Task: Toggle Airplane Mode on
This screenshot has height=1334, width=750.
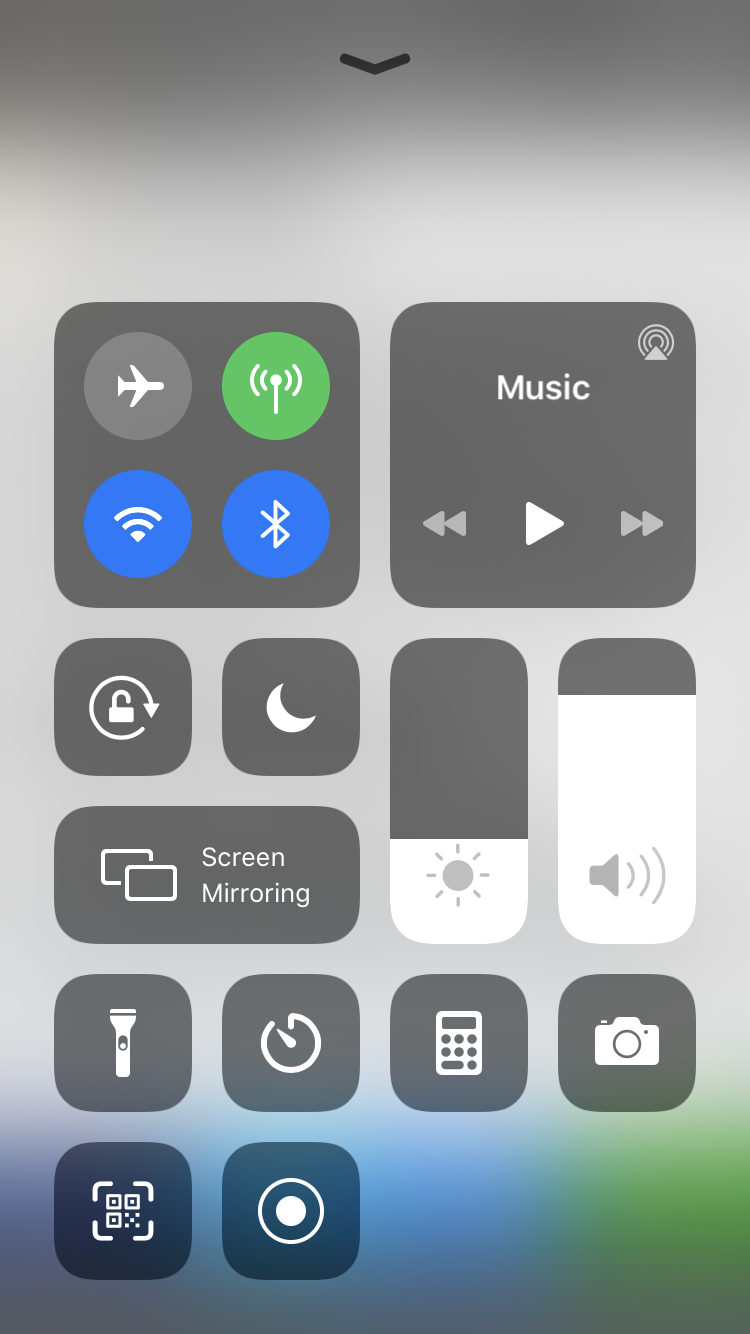Action: pyautogui.click(x=138, y=386)
